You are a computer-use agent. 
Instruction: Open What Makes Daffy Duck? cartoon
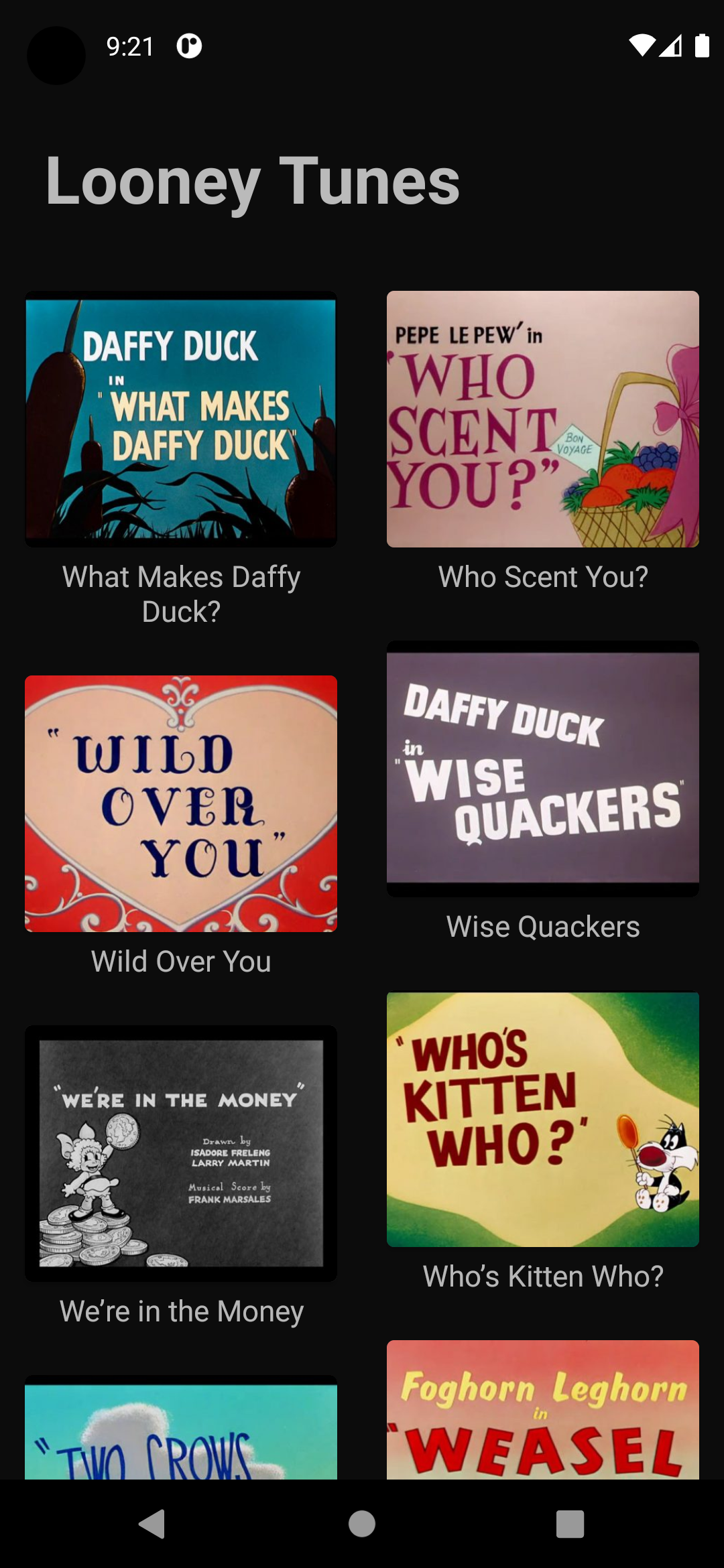(181, 419)
